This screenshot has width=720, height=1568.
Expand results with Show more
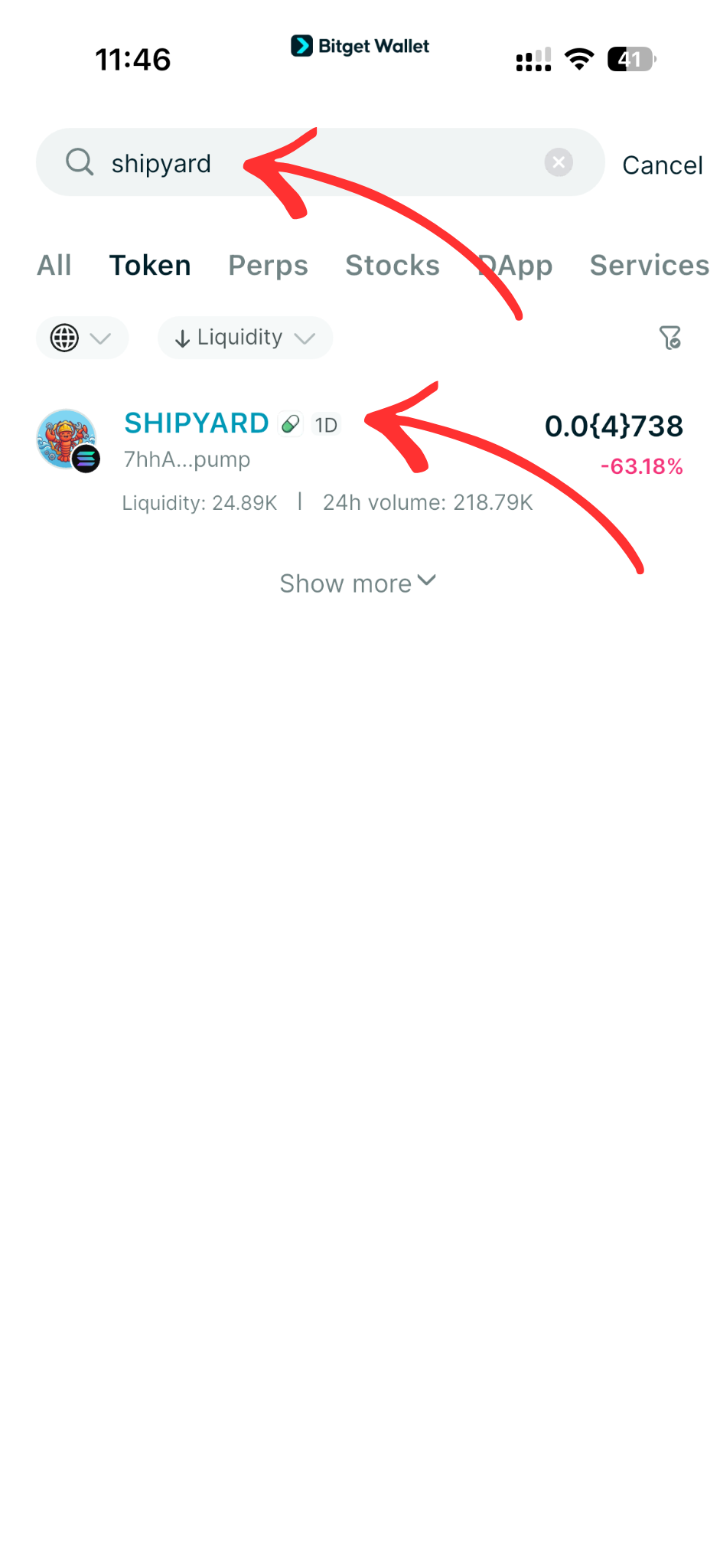[358, 583]
